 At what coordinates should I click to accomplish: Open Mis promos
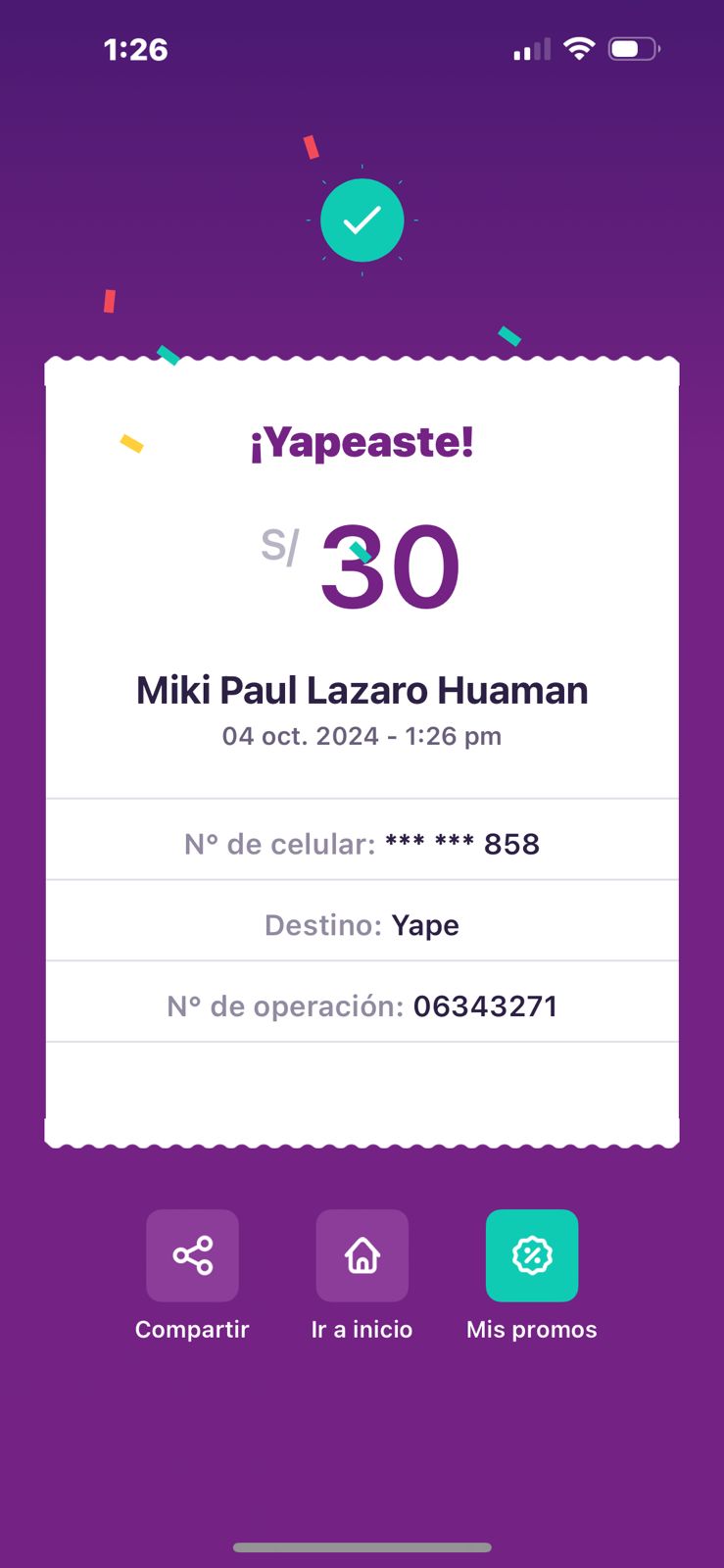[532, 1255]
